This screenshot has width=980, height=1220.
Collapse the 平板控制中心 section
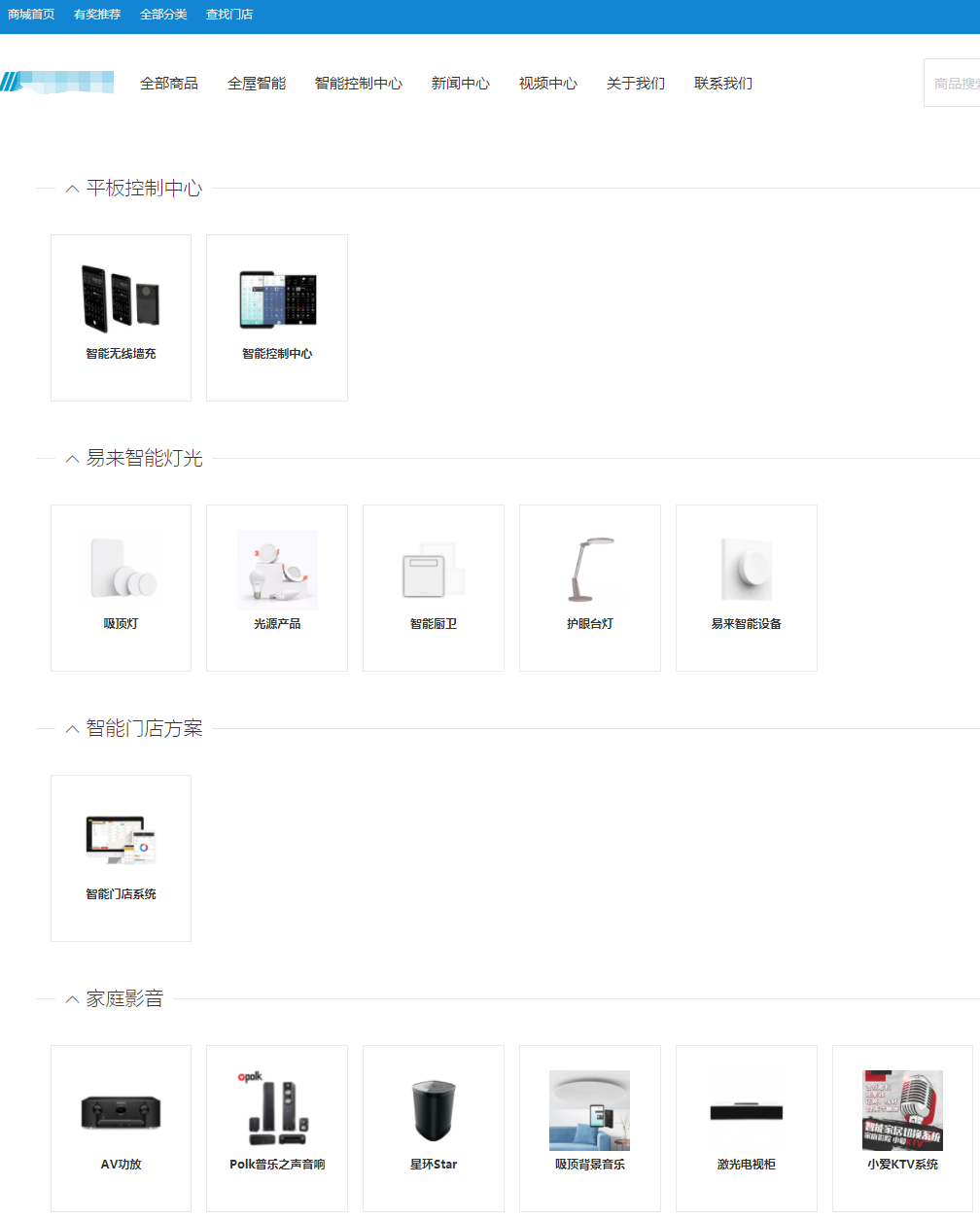click(x=72, y=189)
